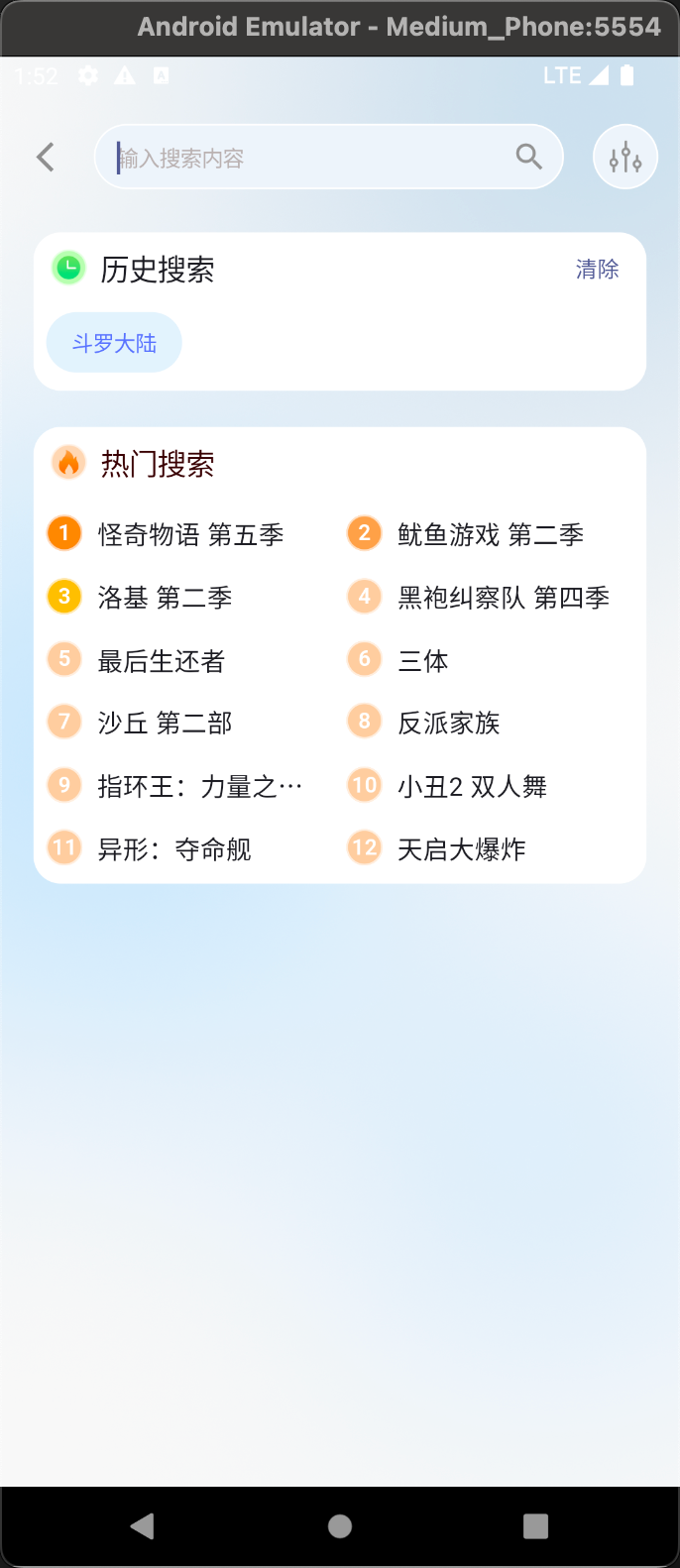Image resolution: width=680 pixels, height=1568 pixels.
Task: Tap the system home button
Action: point(340,1526)
